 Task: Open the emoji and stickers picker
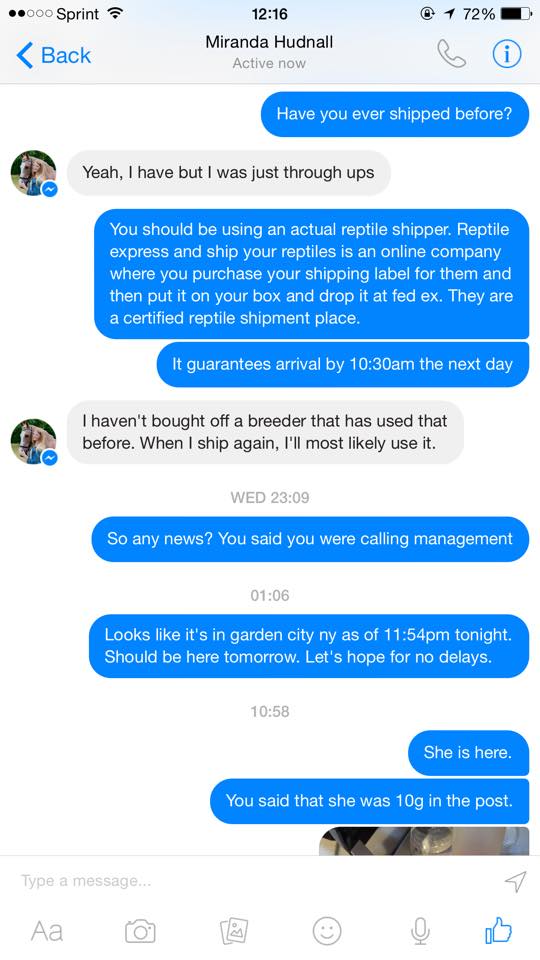click(x=327, y=931)
